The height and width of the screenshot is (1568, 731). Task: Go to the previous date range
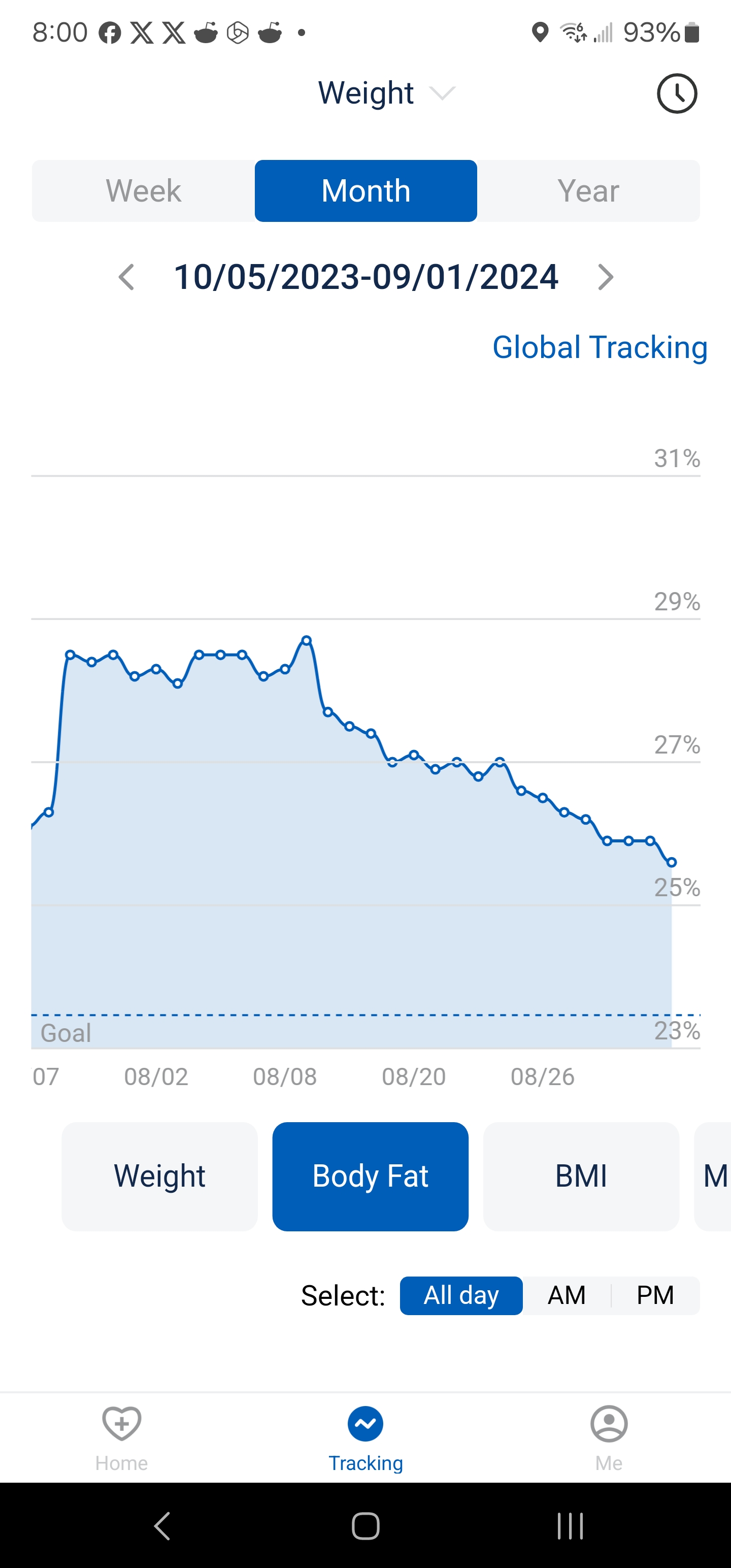pos(126,278)
